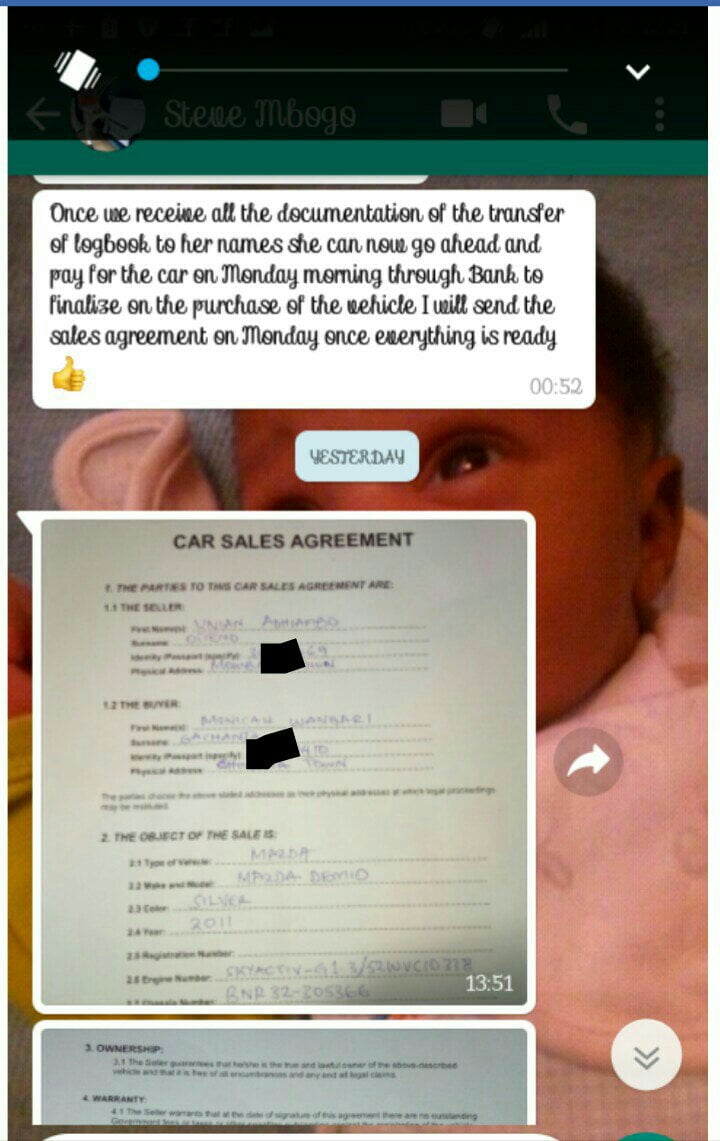Start a video call with Steve Mbogo

[x=464, y=114]
